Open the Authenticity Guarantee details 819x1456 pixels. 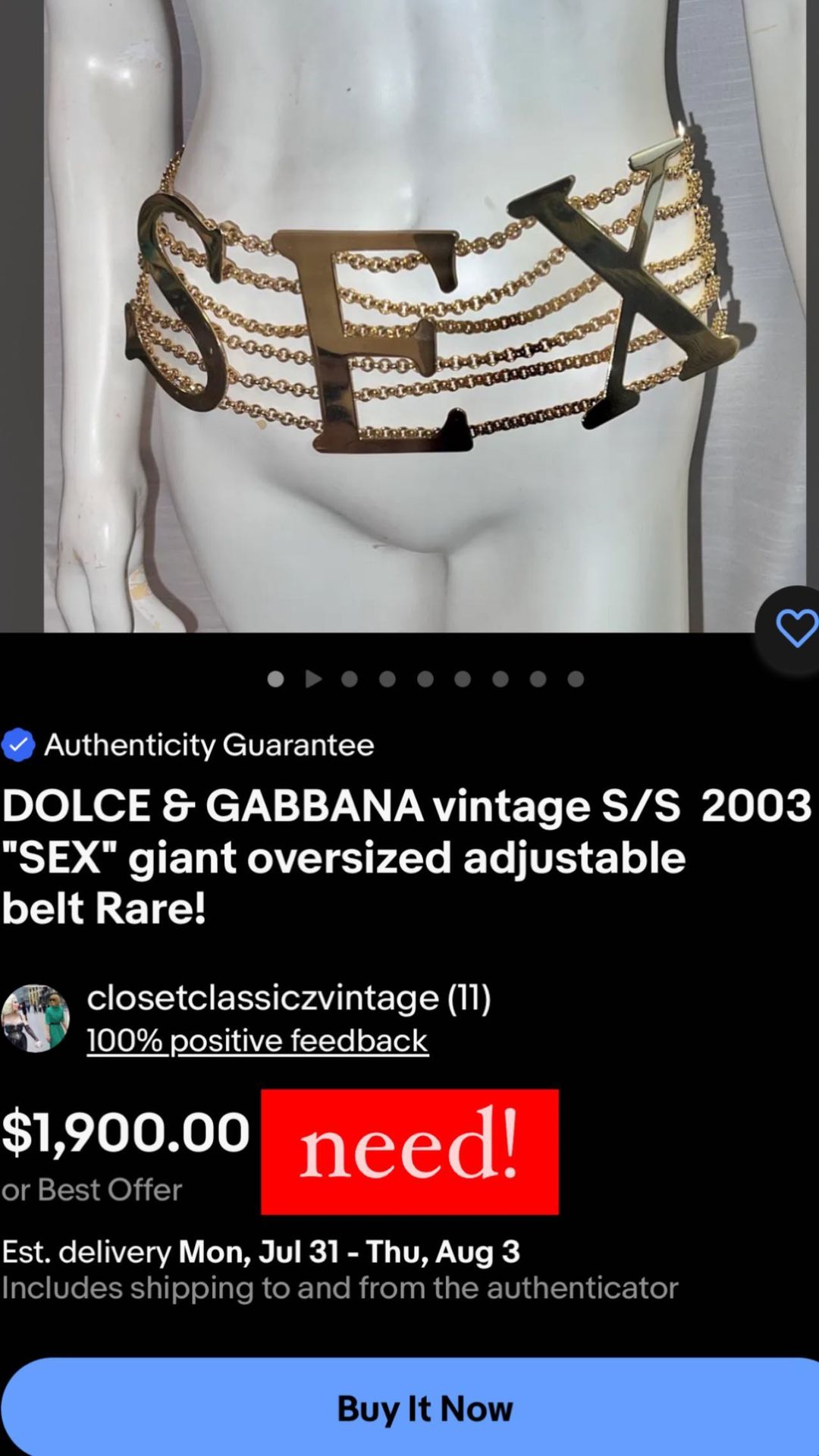point(188,744)
